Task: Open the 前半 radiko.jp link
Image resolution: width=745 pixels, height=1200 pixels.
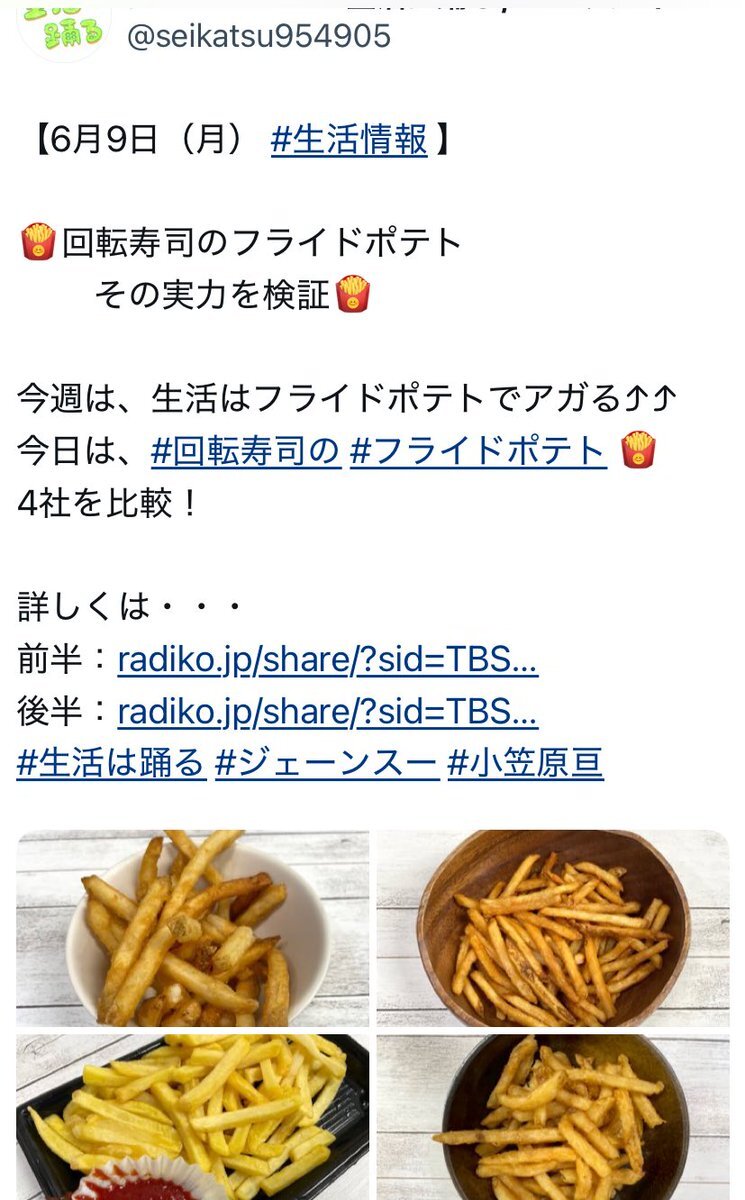Action: coord(328,660)
